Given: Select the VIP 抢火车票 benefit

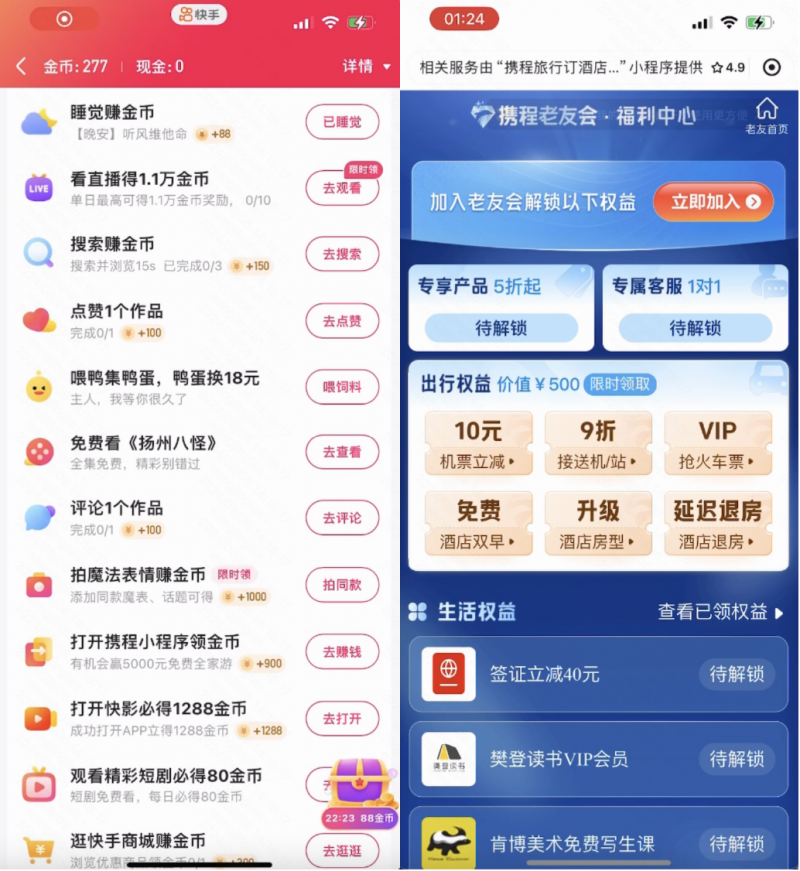Looking at the screenshot, I should coord(717,443).
